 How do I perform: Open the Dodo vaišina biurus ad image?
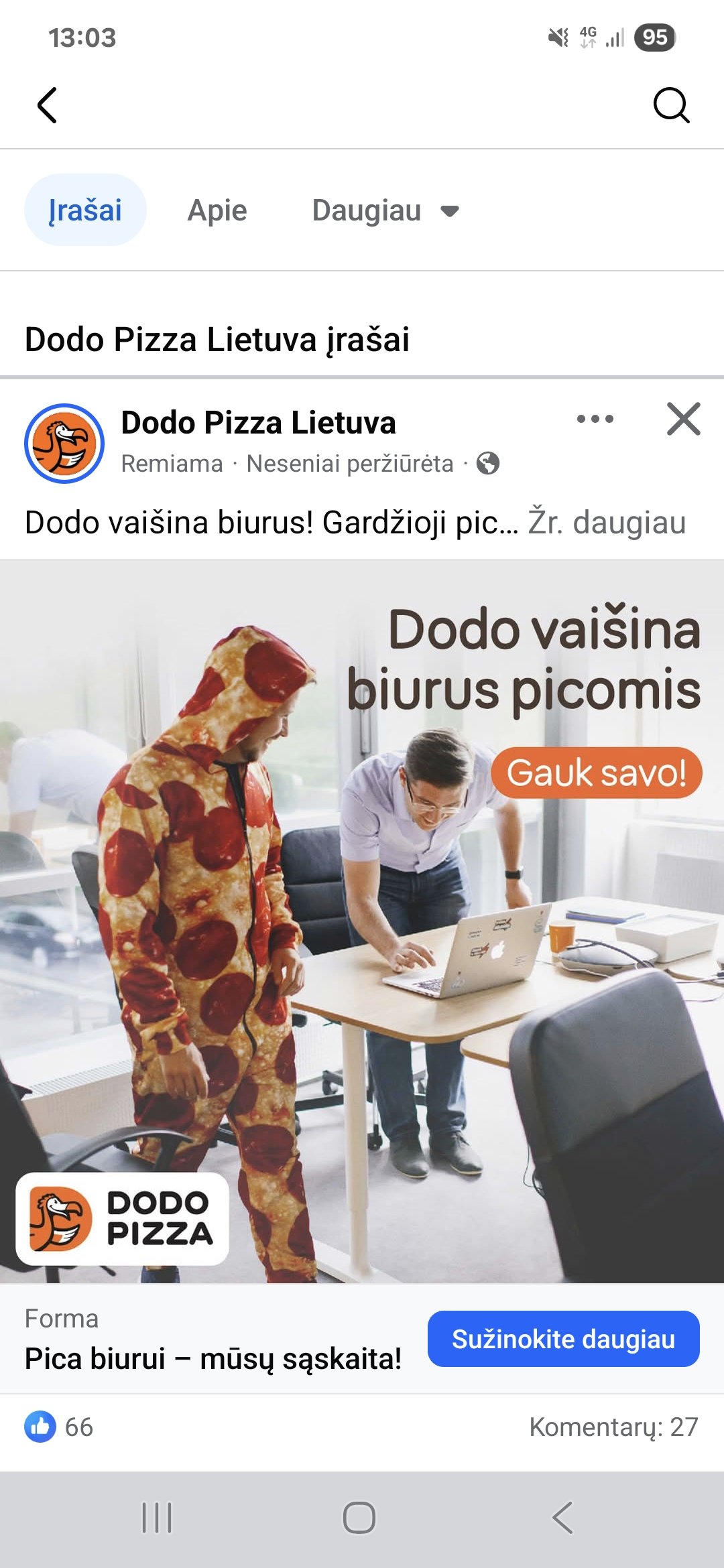(x=362, y=921)
